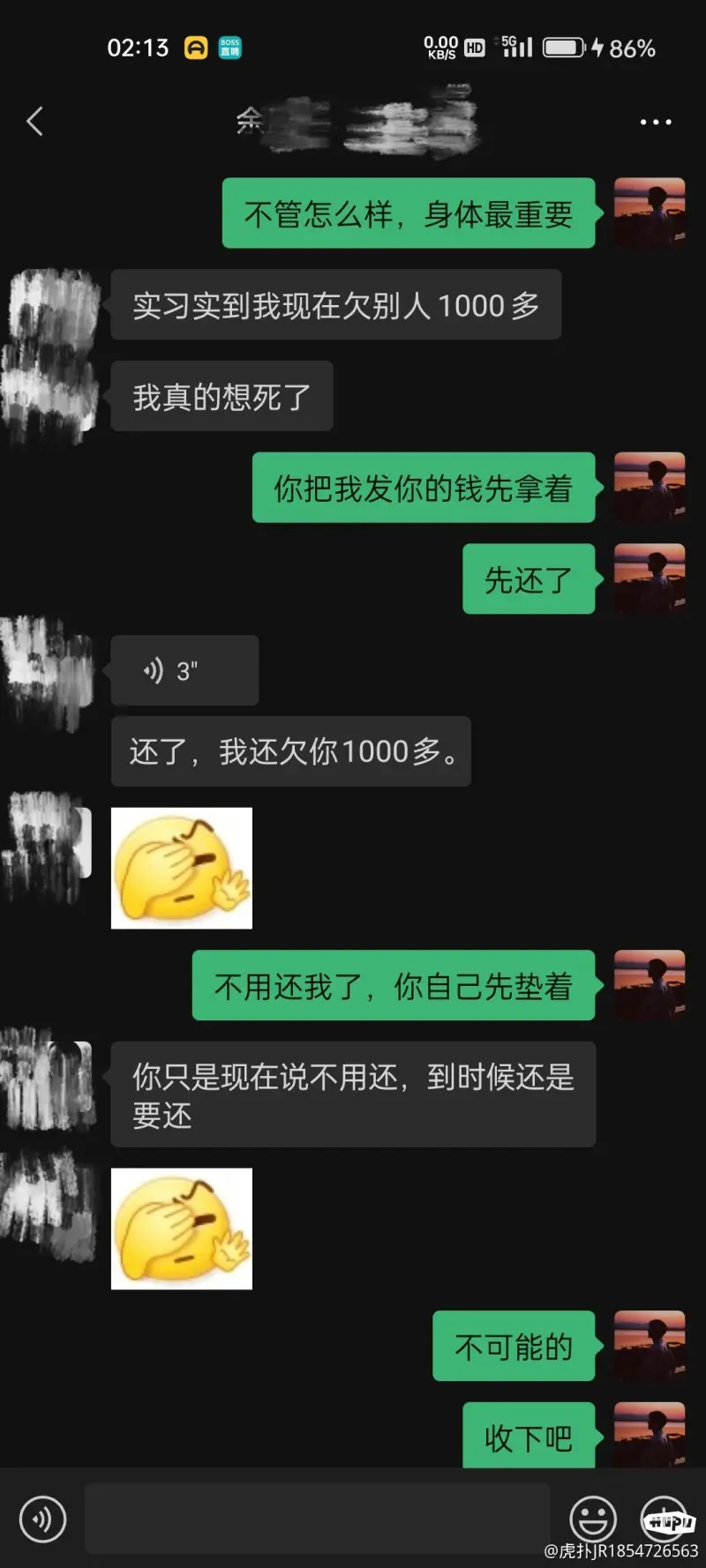The image size is (706, 1568).
Task: Open my avatar beside 不管怎么样 message
Action: (650, 213)
